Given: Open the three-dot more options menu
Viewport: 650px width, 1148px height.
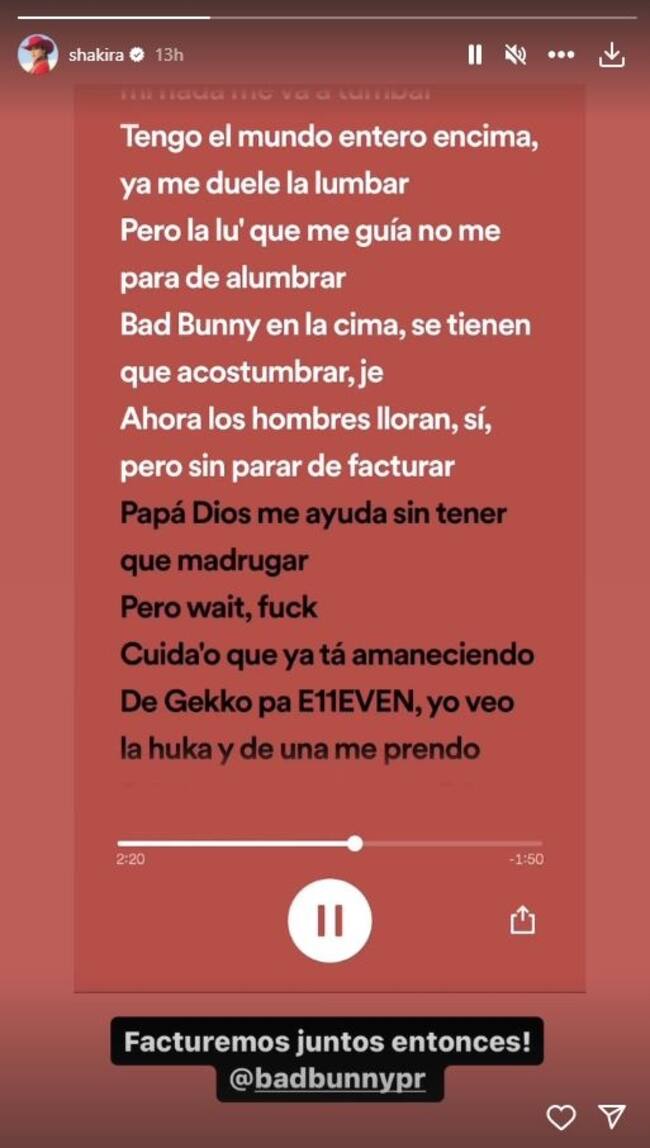Looking at the screenshot, I should pos(562,56).
